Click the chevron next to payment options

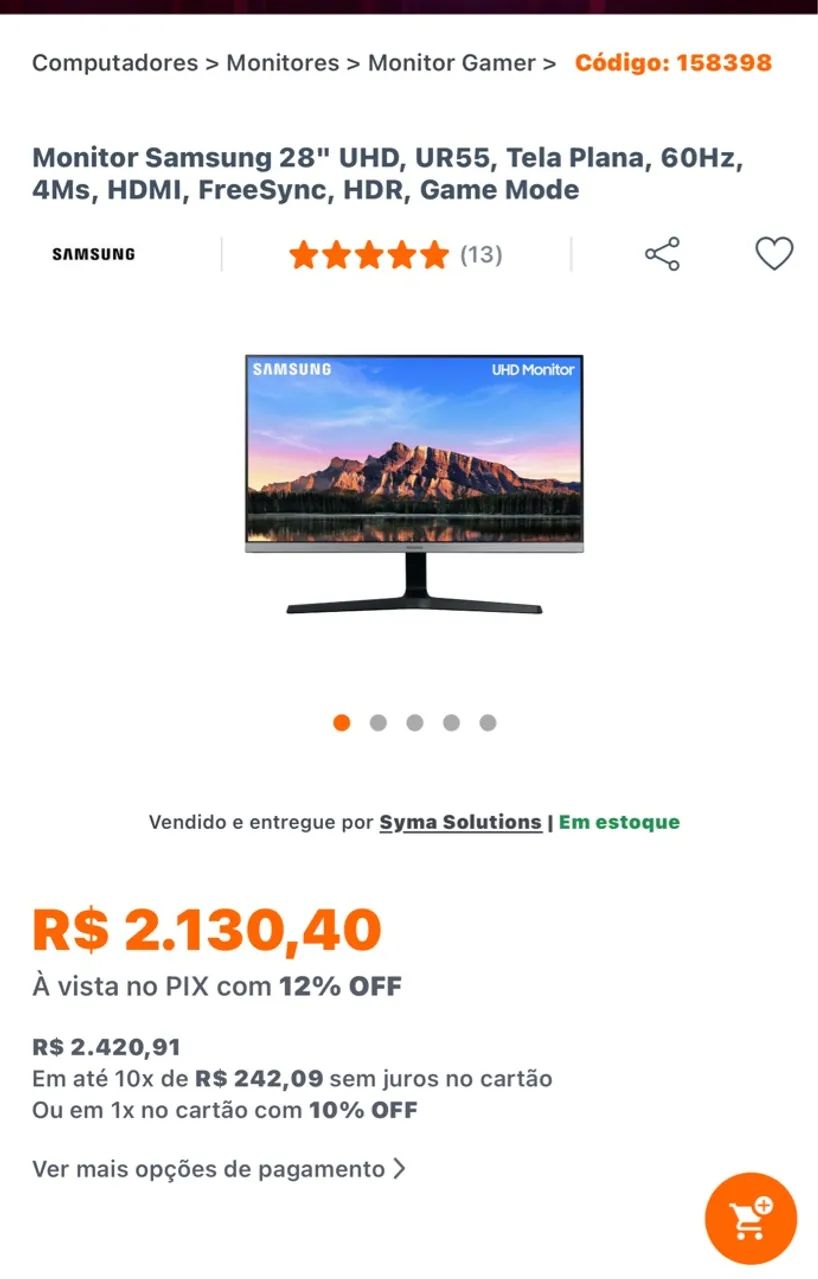(x=402, y=1167)
